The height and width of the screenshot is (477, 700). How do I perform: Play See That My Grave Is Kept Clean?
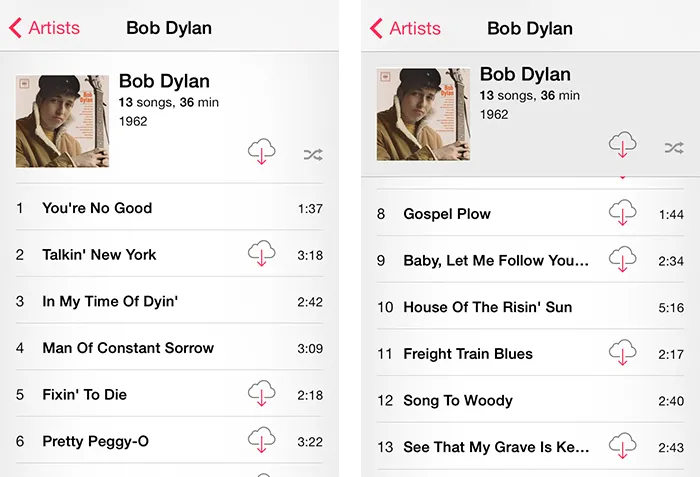coord(496,447)
